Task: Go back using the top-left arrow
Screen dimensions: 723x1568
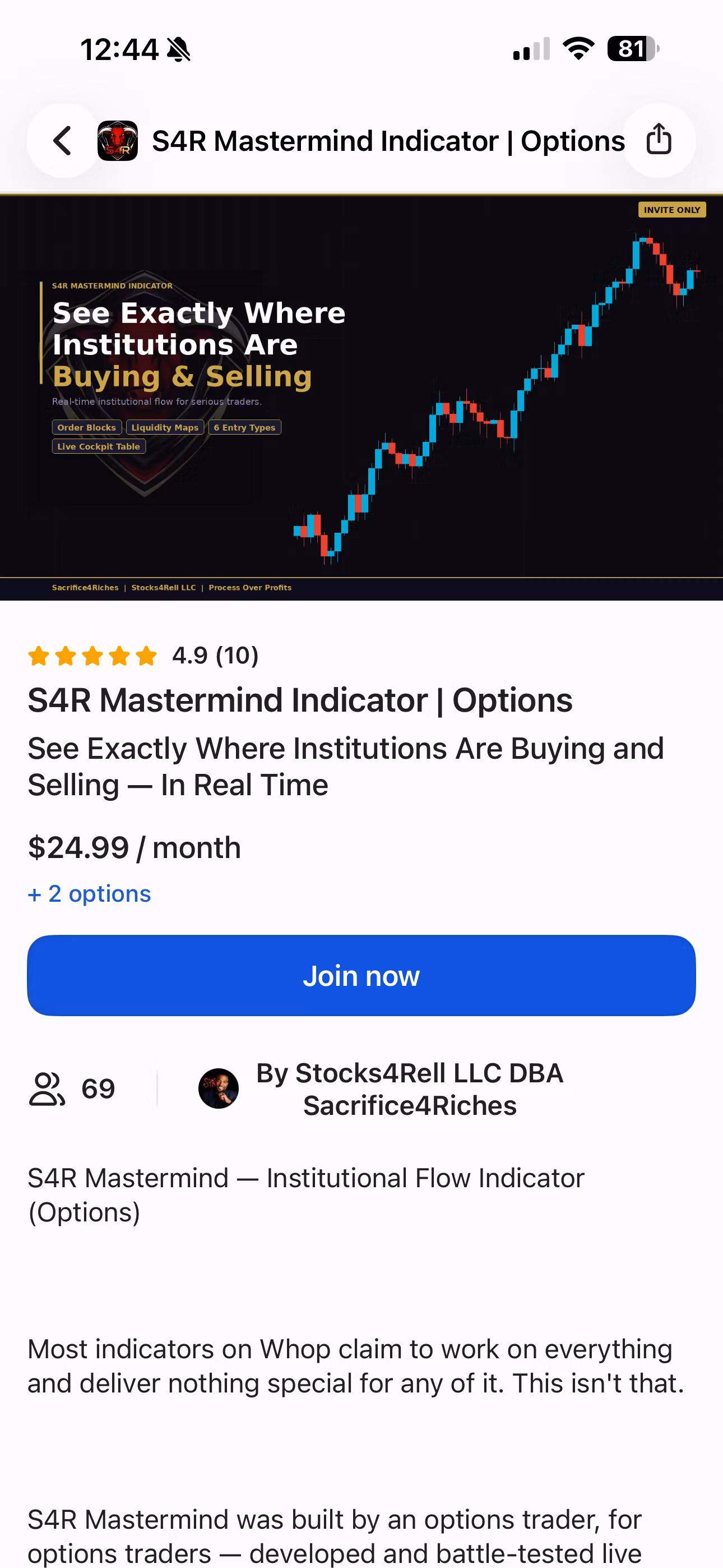Action: tap(63, 141)
